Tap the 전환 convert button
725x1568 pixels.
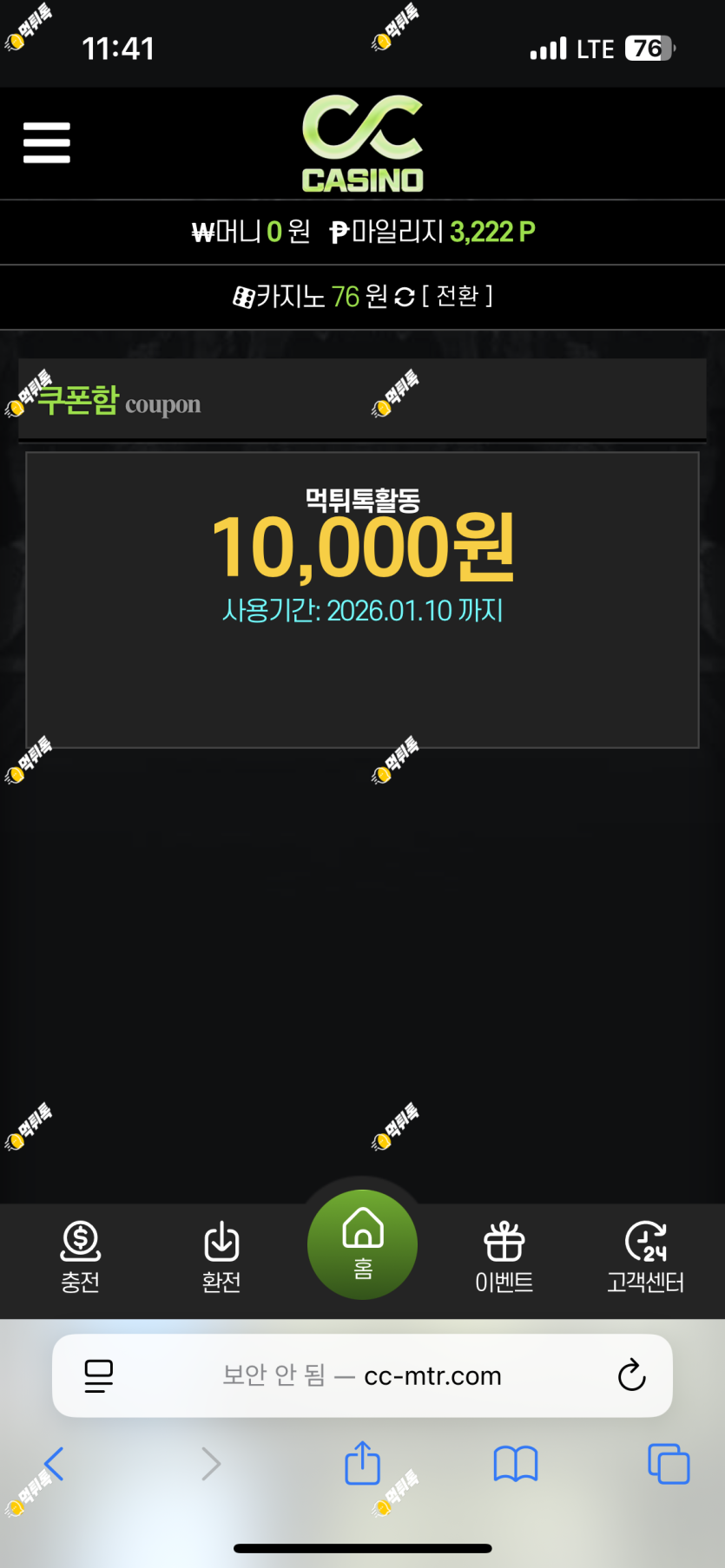tap(458, 296)
